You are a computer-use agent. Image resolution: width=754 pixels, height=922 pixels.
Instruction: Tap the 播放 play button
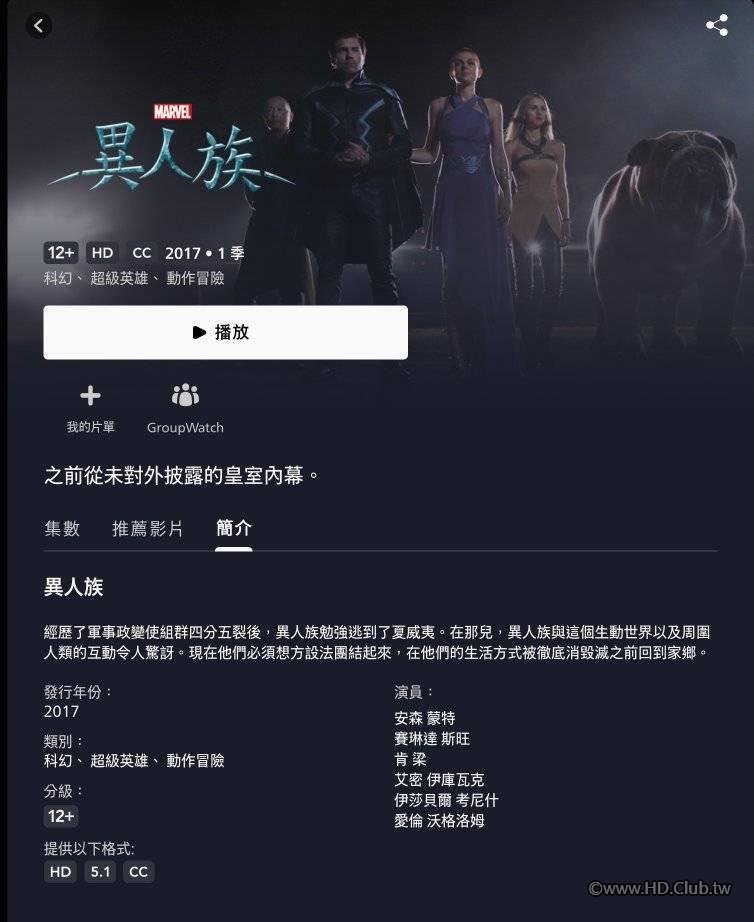click(225, 332)
